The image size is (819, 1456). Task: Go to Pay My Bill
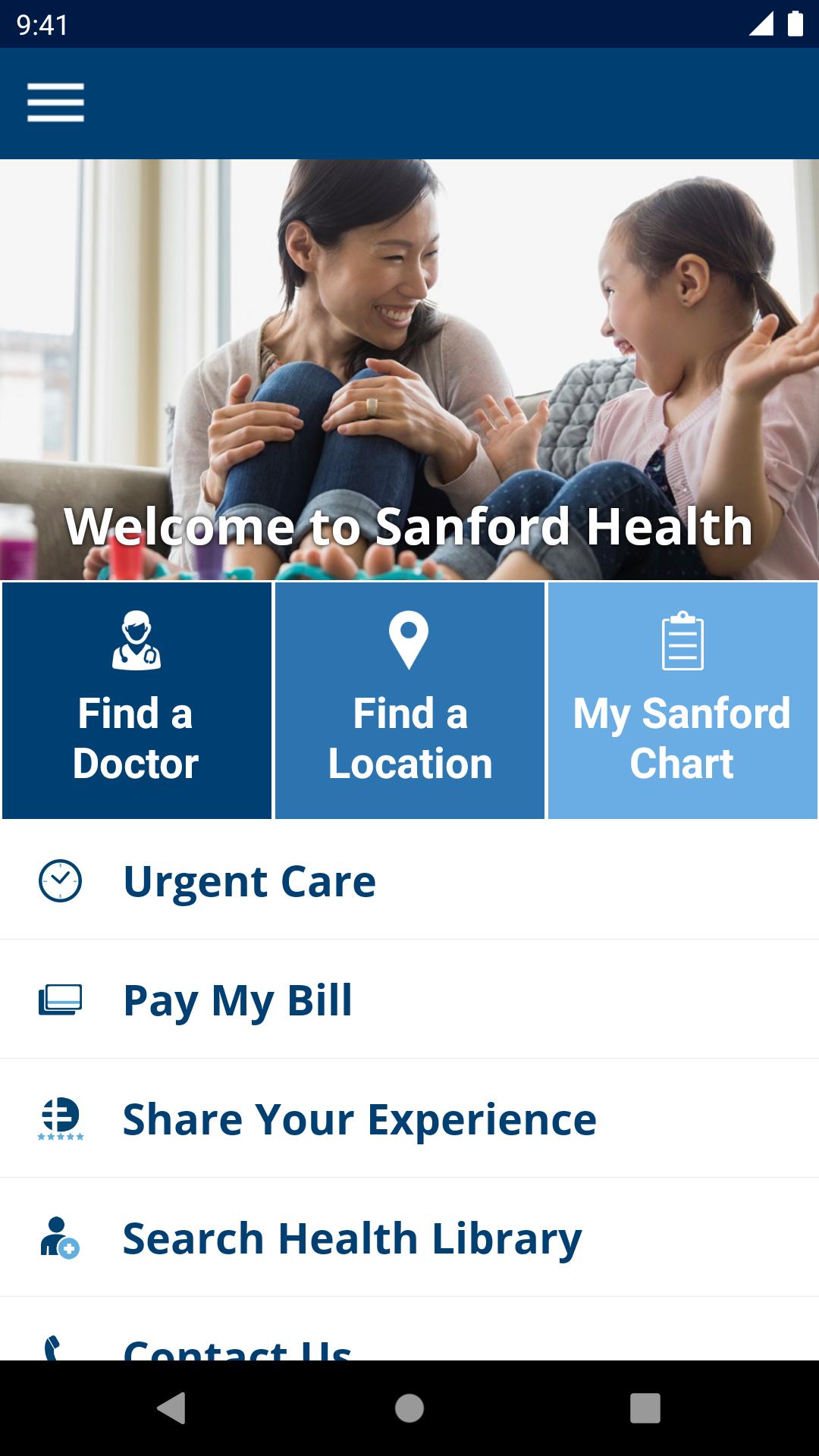(x=409, y=999)
